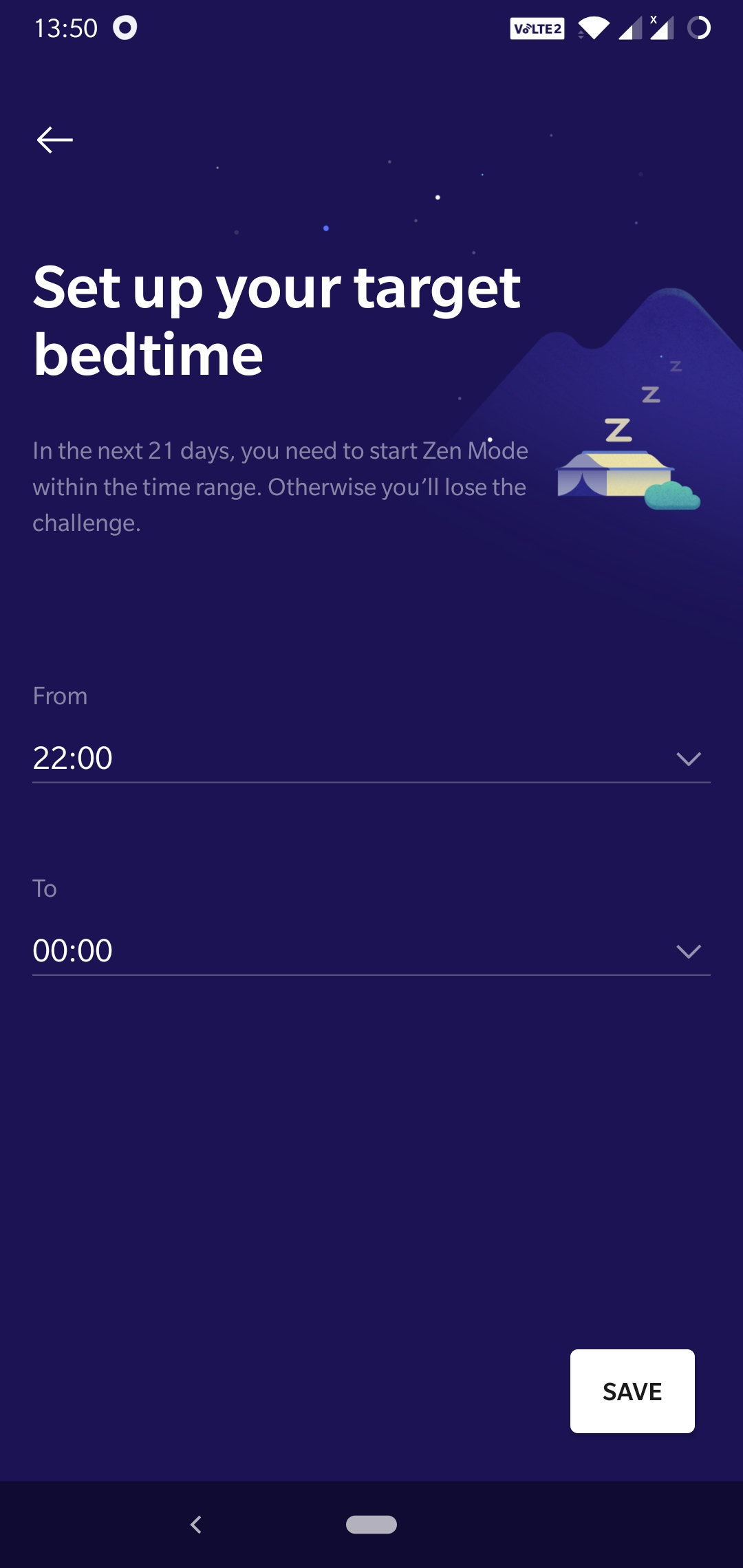
Task: Tap the system back button
Action: tap(196, 1525)
